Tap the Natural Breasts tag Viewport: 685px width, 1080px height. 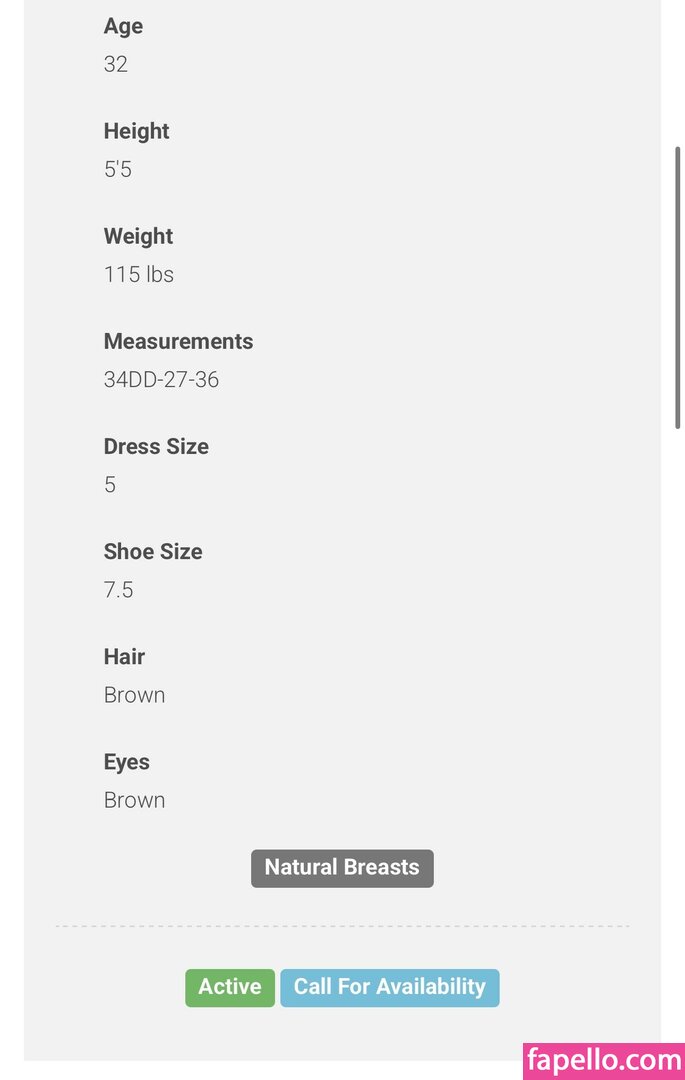(x=342, y=868)
